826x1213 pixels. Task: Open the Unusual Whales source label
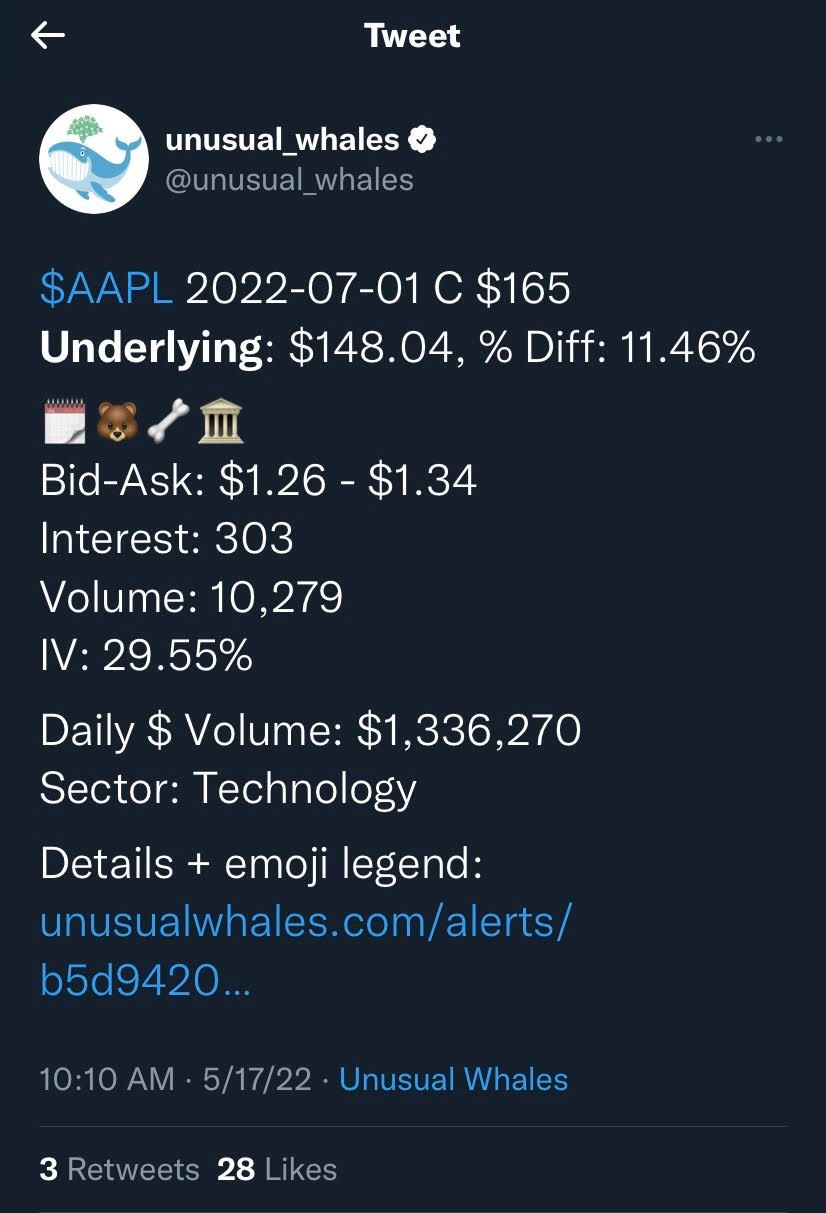(x=453, y=1079)
